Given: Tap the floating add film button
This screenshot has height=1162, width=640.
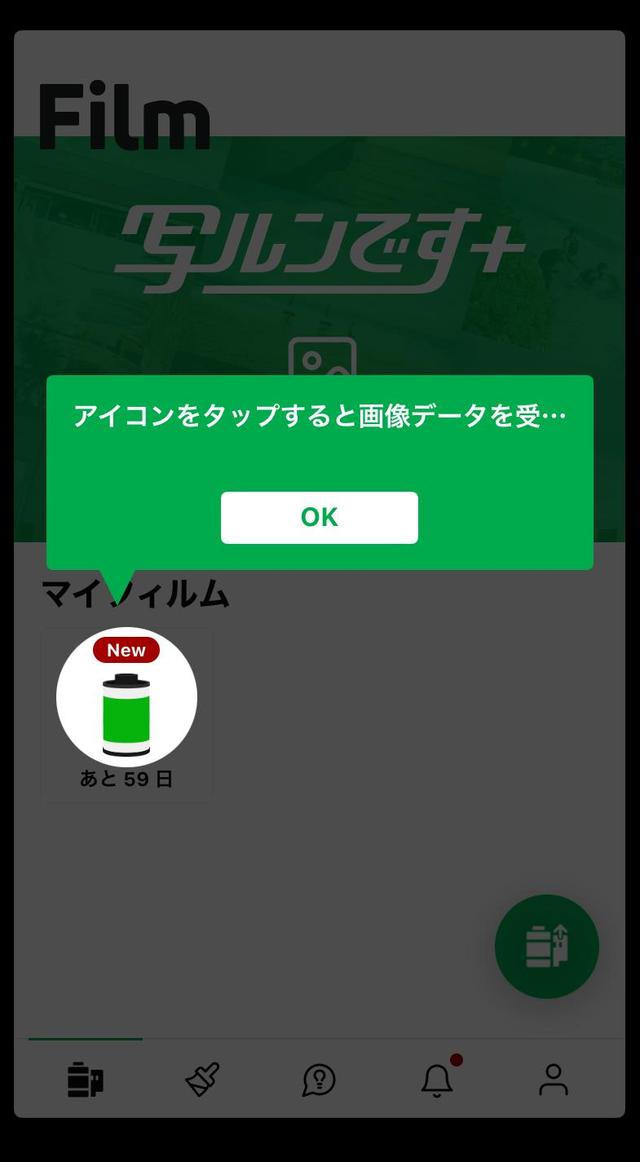Looking at the screenshot, I should 546,946.
